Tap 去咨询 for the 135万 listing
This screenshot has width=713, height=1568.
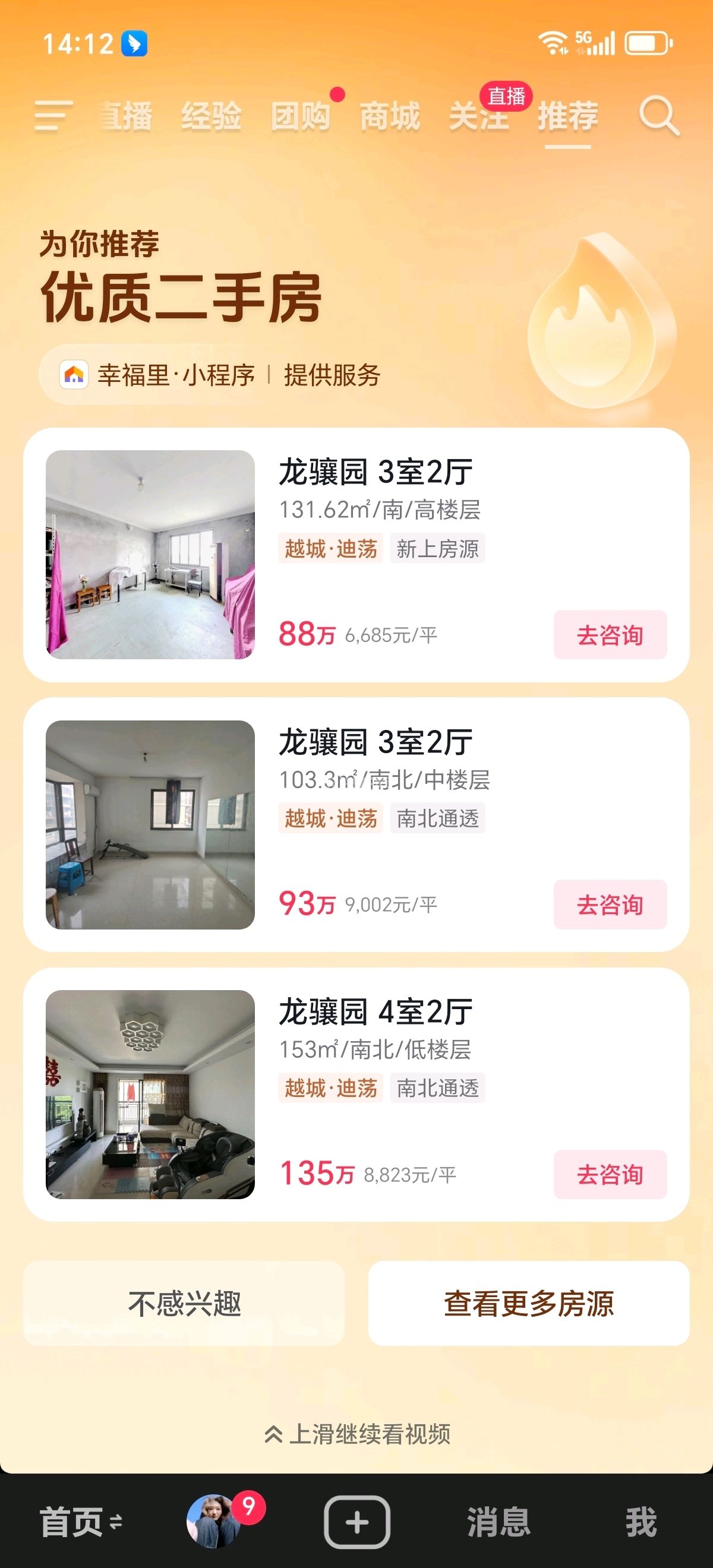[610, 1174]
